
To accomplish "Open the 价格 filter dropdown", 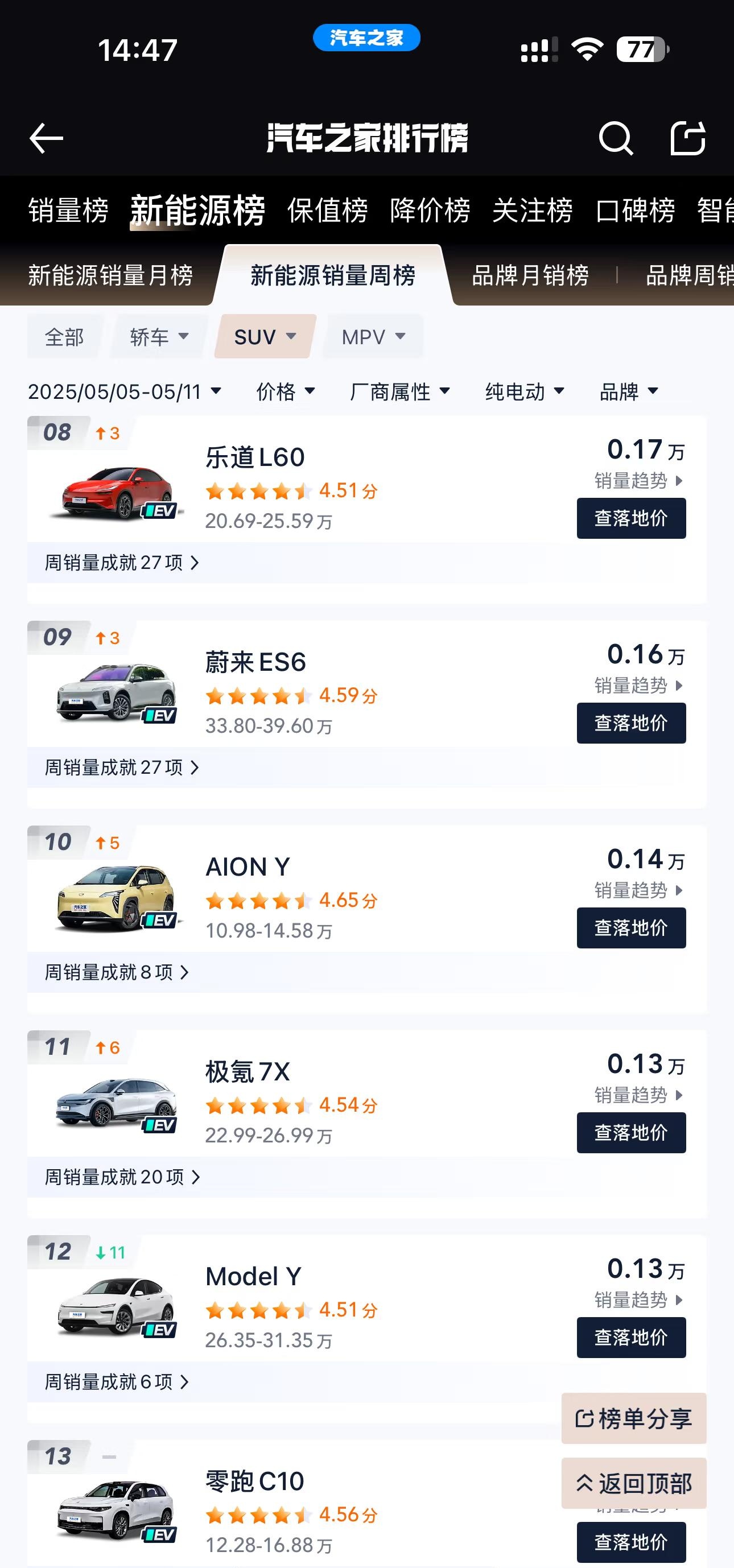I will (286, 391).
